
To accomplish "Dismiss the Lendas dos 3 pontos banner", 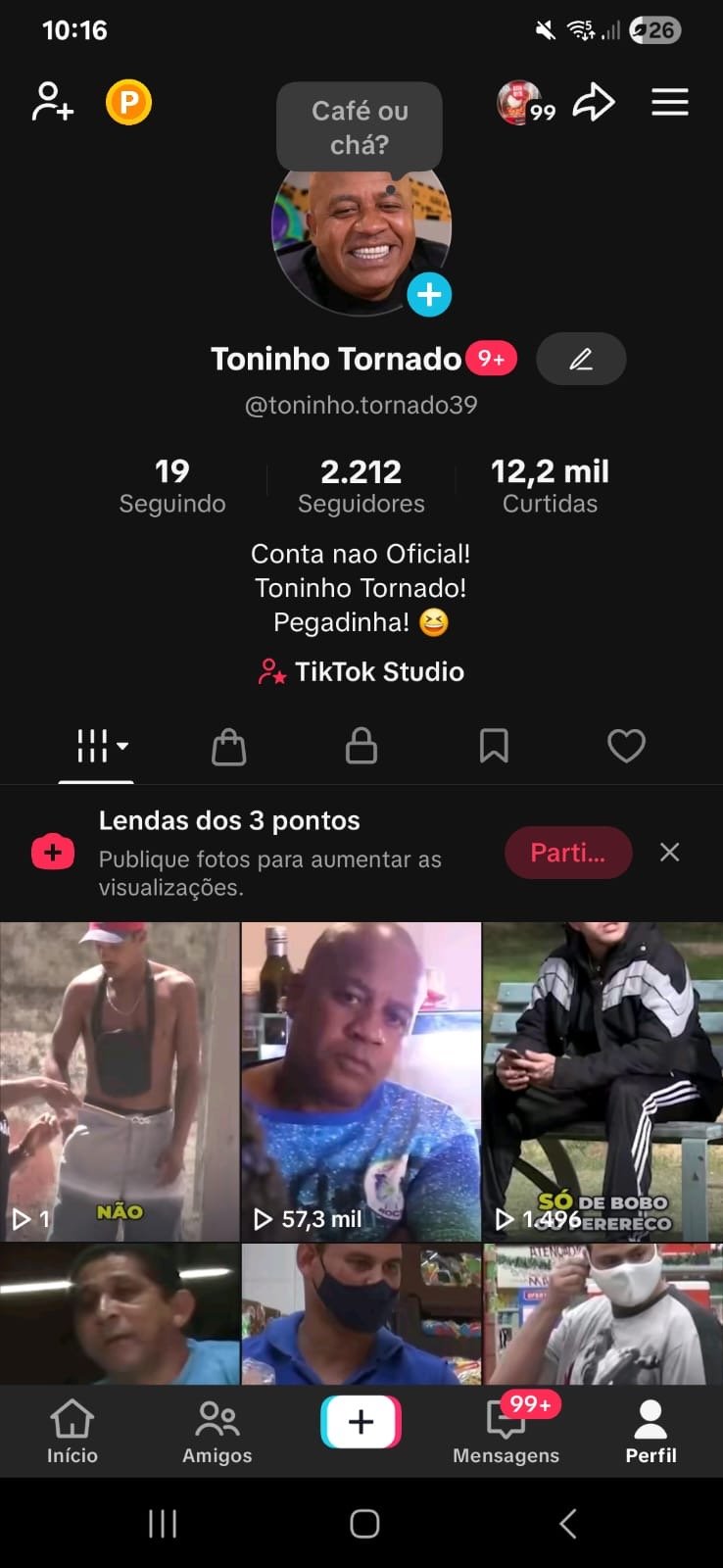I will click(670, 853).
